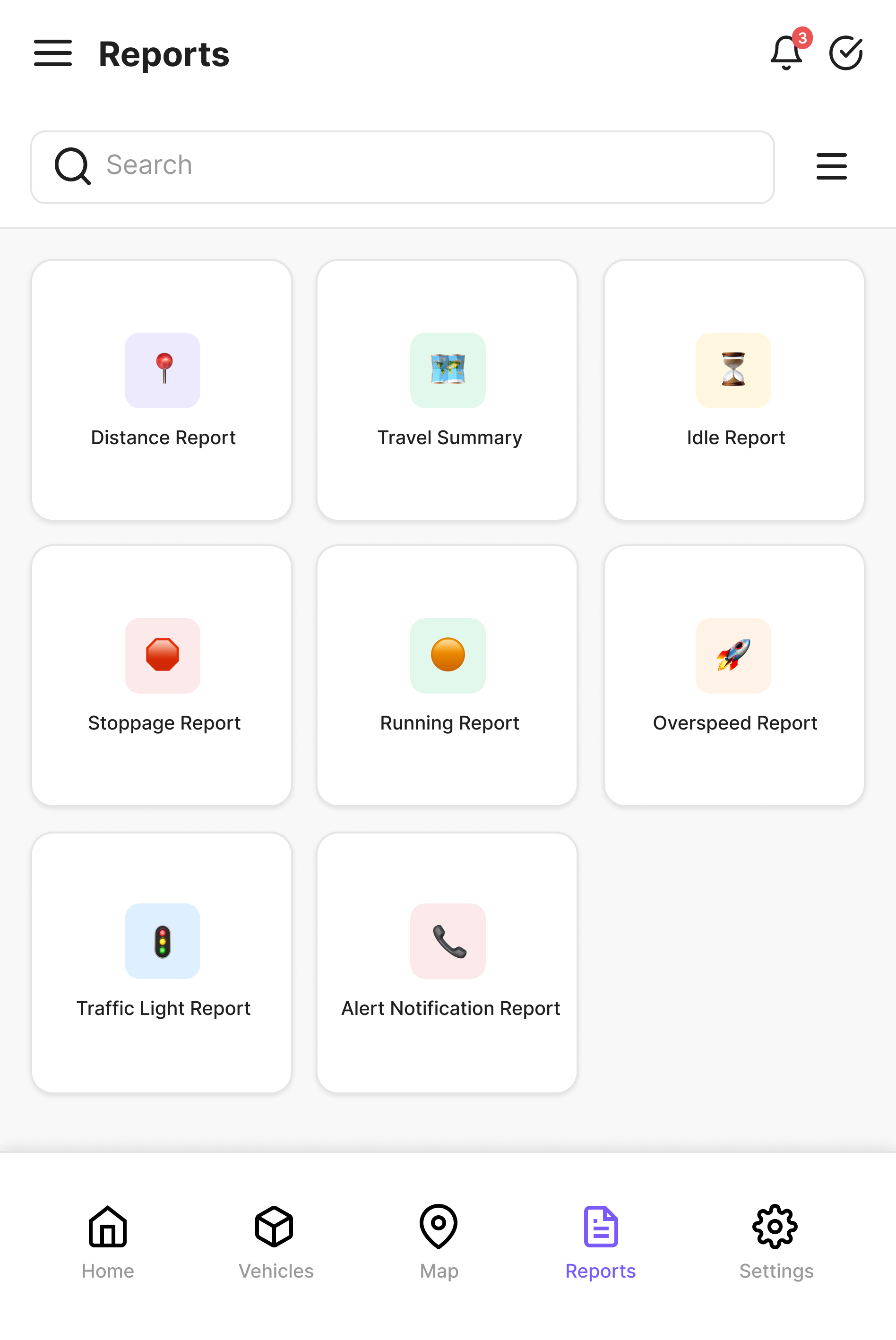Image resolution: width=896 pixels, height=1340 pixels.
Task: Open the Traffic Light Report card
Action: coord(162,962)
